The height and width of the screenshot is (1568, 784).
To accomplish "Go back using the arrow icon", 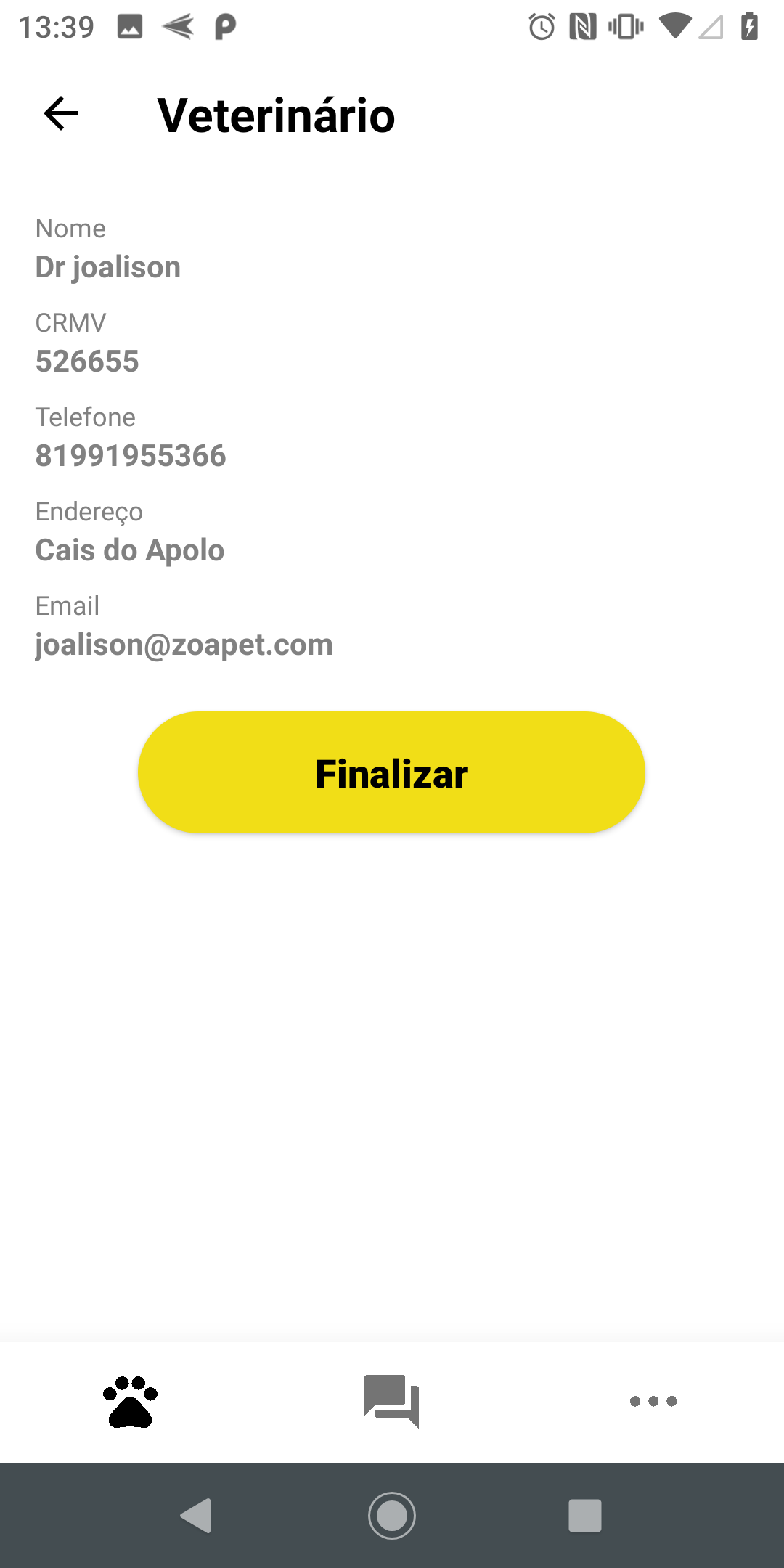I will click(x=61, y=114).
